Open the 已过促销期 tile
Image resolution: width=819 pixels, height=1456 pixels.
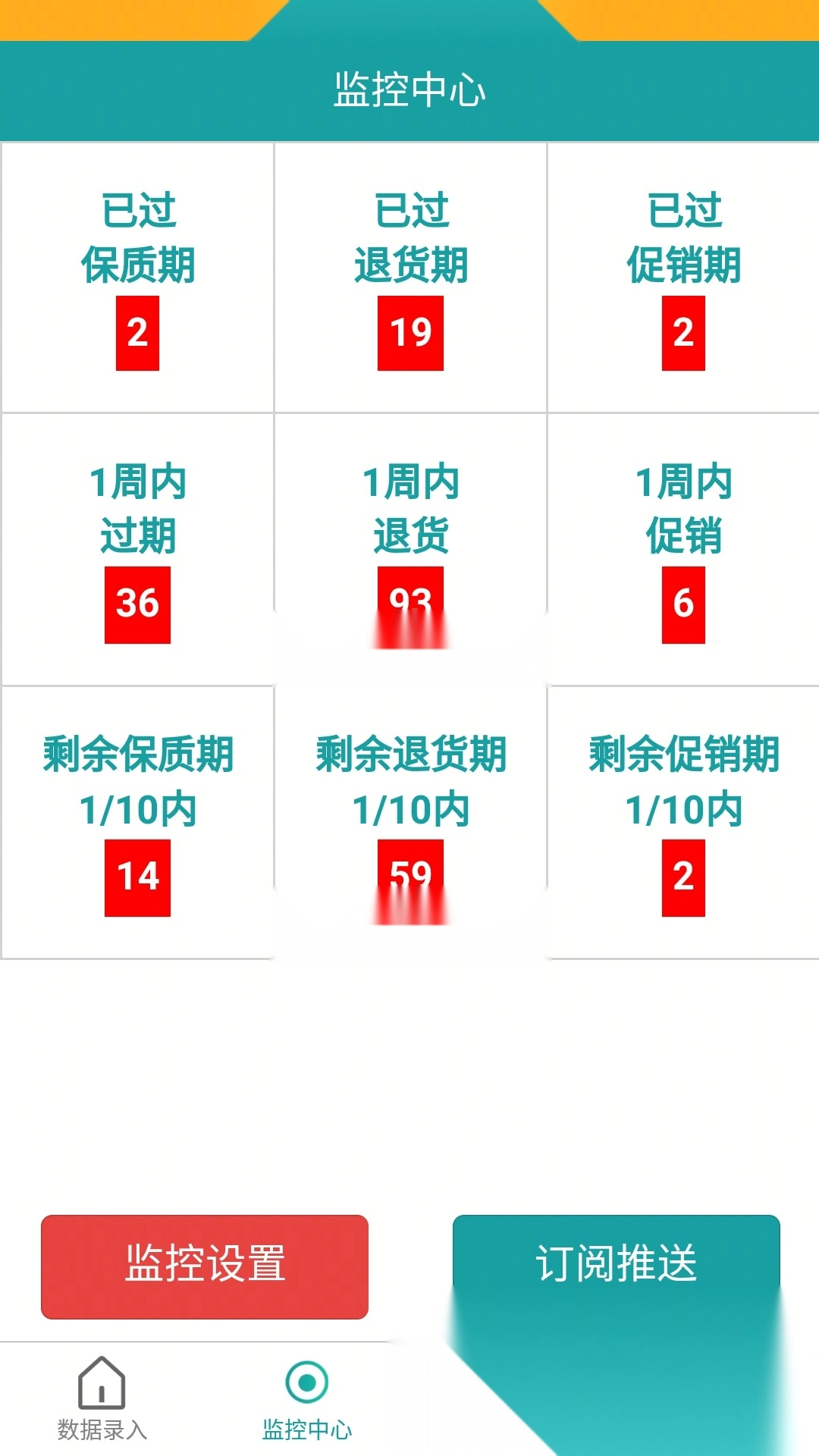683,278
